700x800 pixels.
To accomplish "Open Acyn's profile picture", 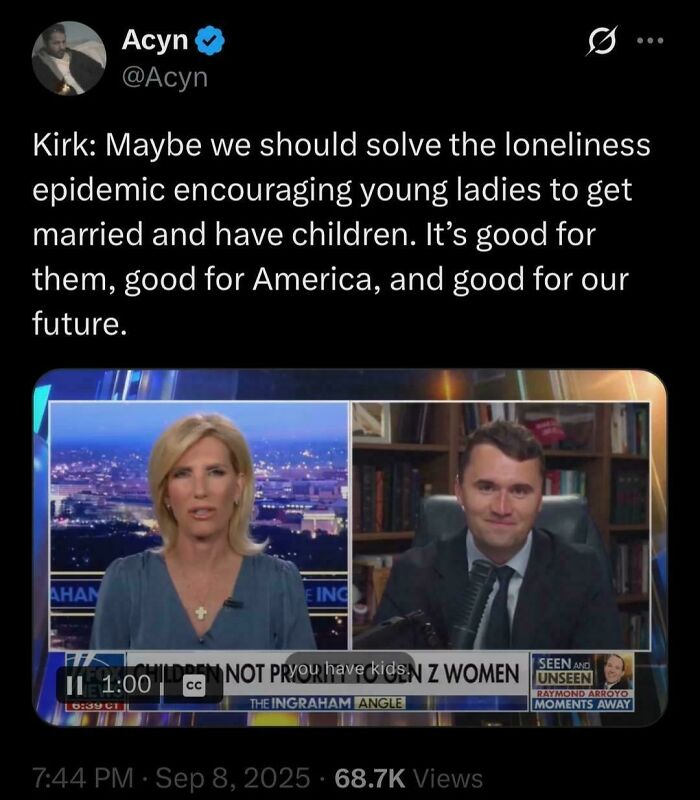I will 69,57.
